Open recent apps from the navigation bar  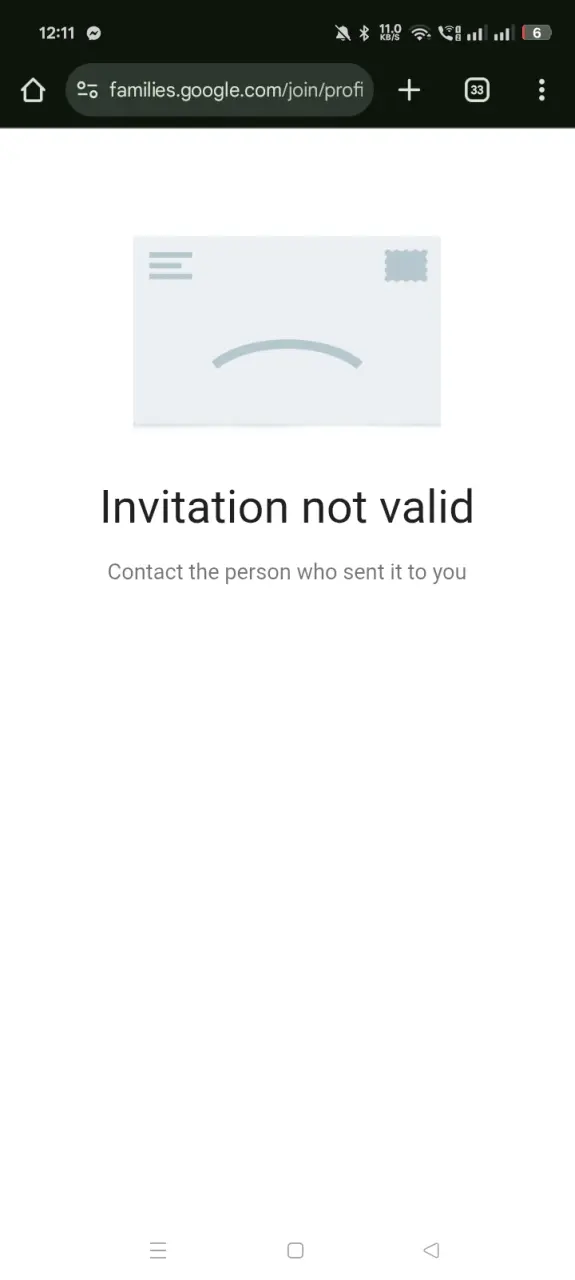pos(158,1250)
